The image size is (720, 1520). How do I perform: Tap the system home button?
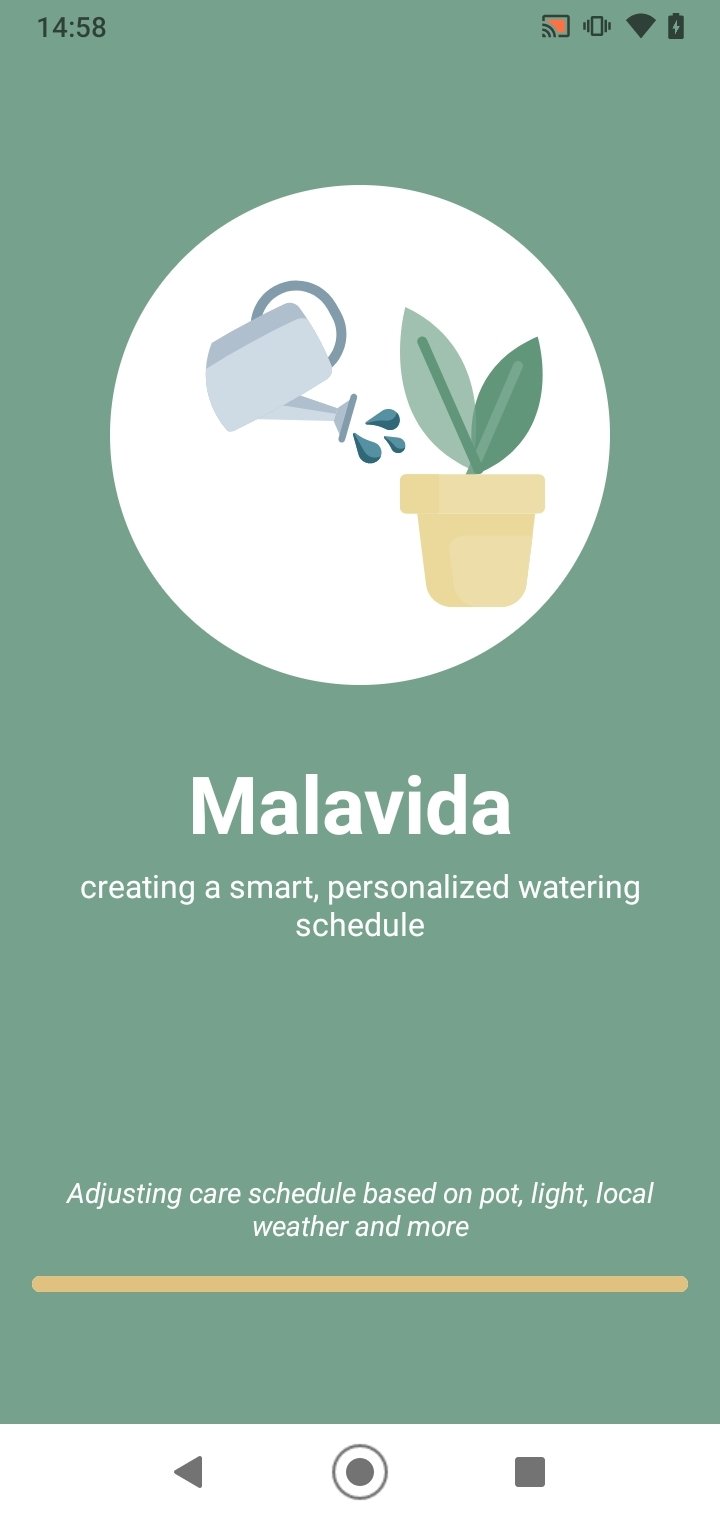pyautogui.click(x=360, y=1472)
